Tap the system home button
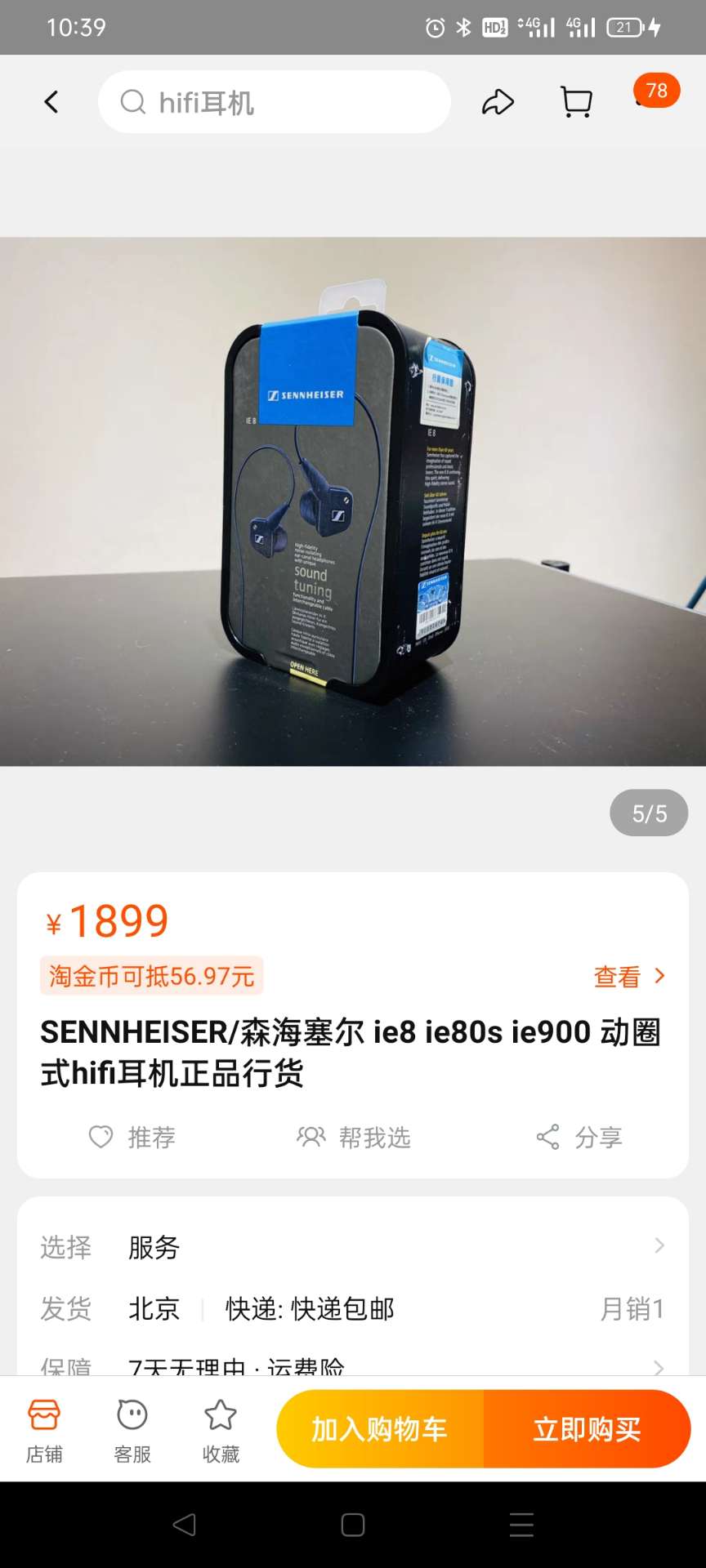Image resolution: width=706 pixels, height=1568 pixels. coord(353,1525)
